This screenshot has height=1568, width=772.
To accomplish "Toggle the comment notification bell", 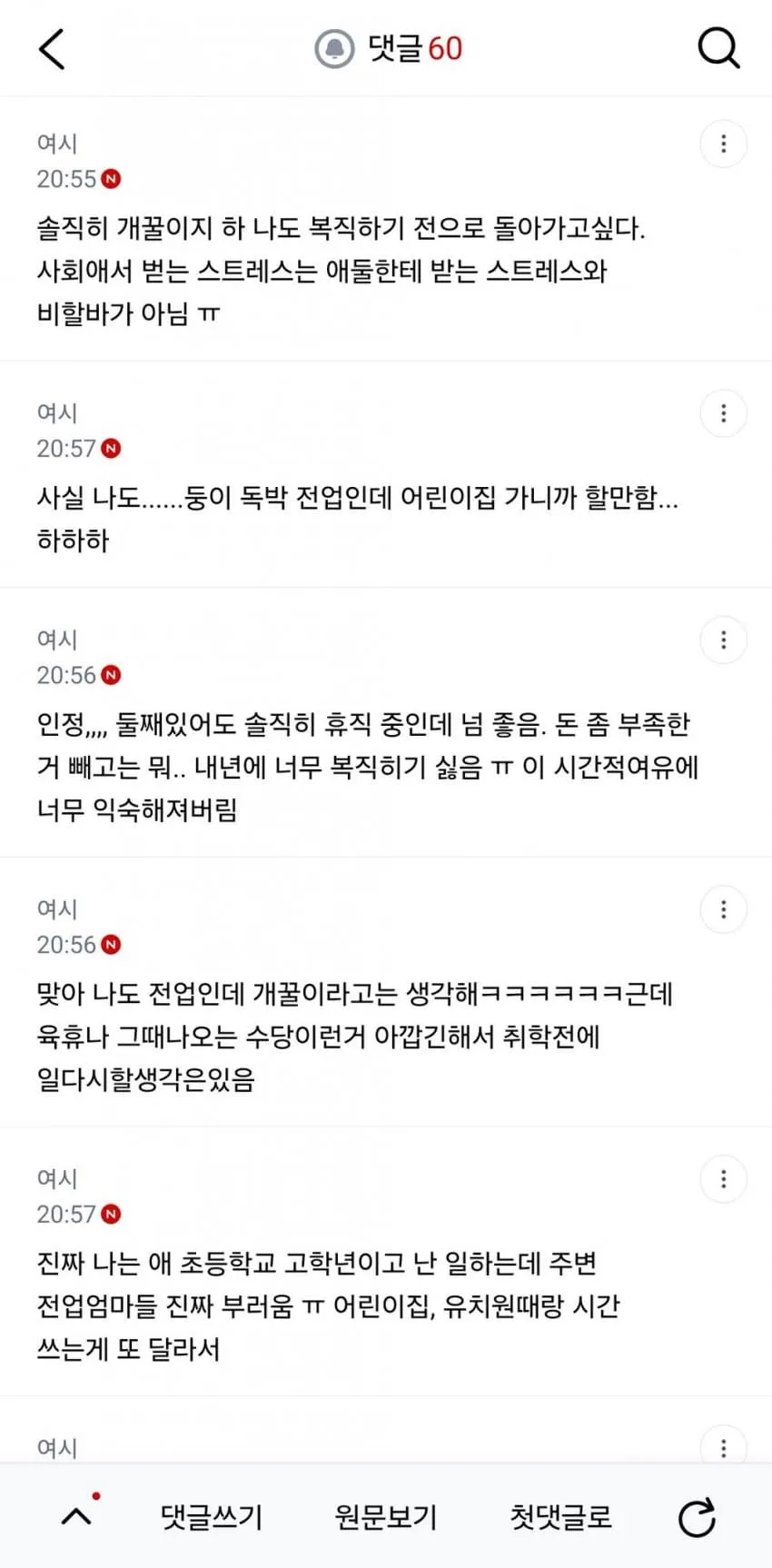I will click(334, 49).
